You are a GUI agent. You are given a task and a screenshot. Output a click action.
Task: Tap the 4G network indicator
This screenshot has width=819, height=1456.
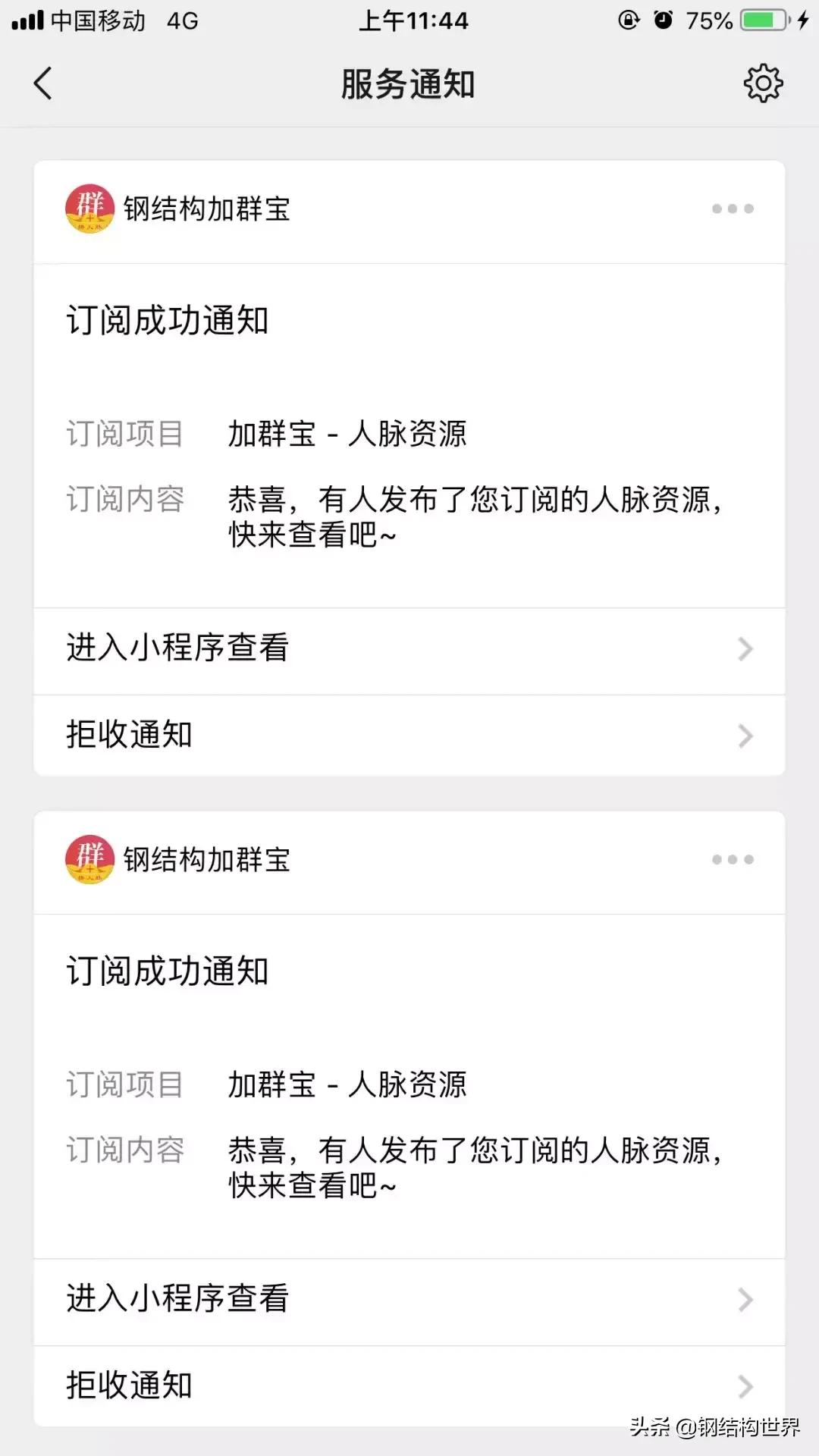pyautogui.click(x=182, y=20)
